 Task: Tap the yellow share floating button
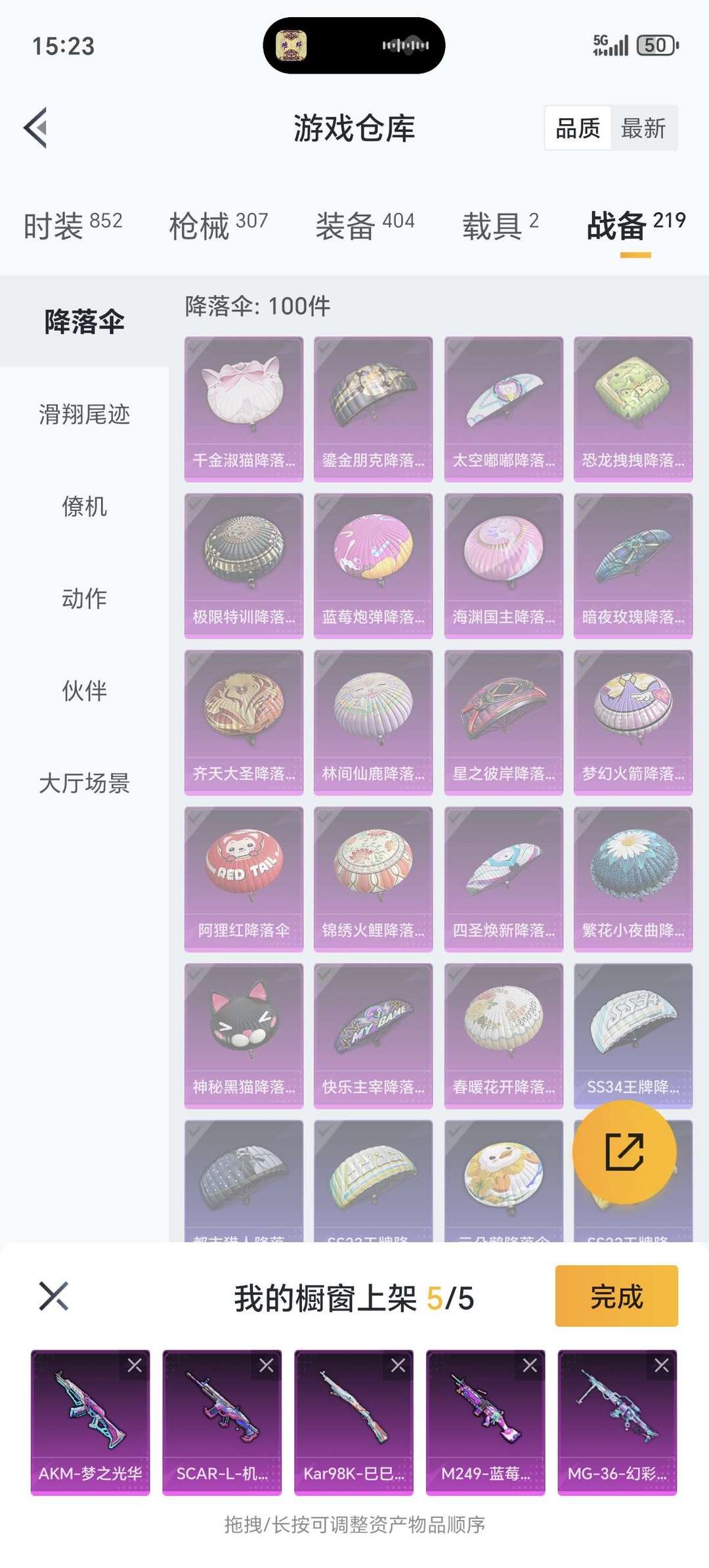(624, 1152)
